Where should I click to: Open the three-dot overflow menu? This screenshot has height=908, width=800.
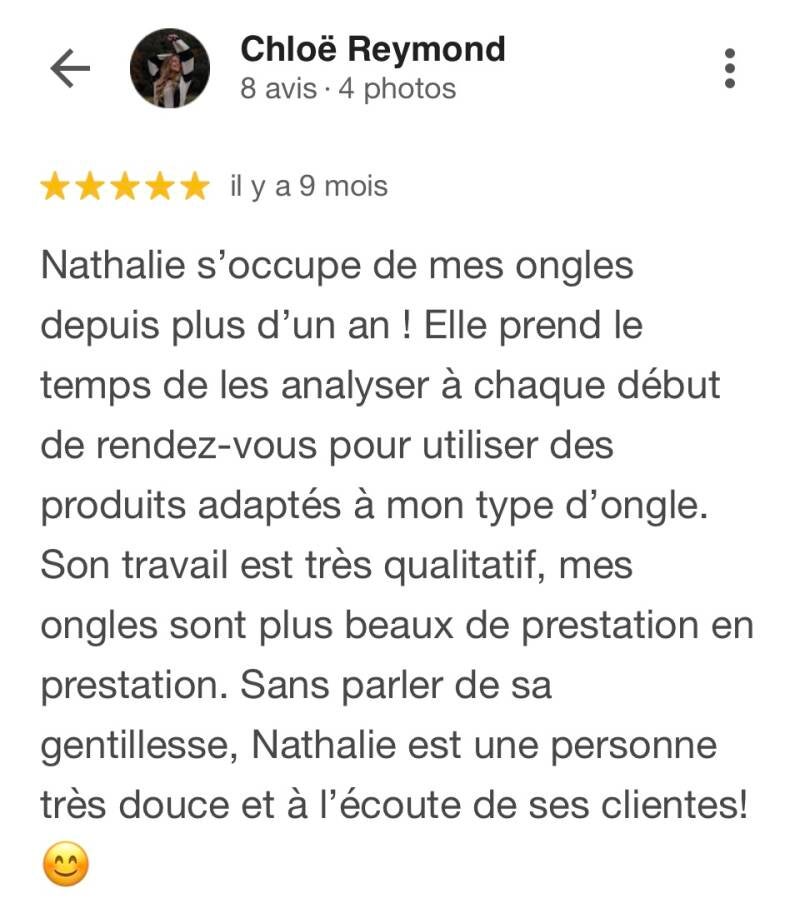(x=730, y=68)
